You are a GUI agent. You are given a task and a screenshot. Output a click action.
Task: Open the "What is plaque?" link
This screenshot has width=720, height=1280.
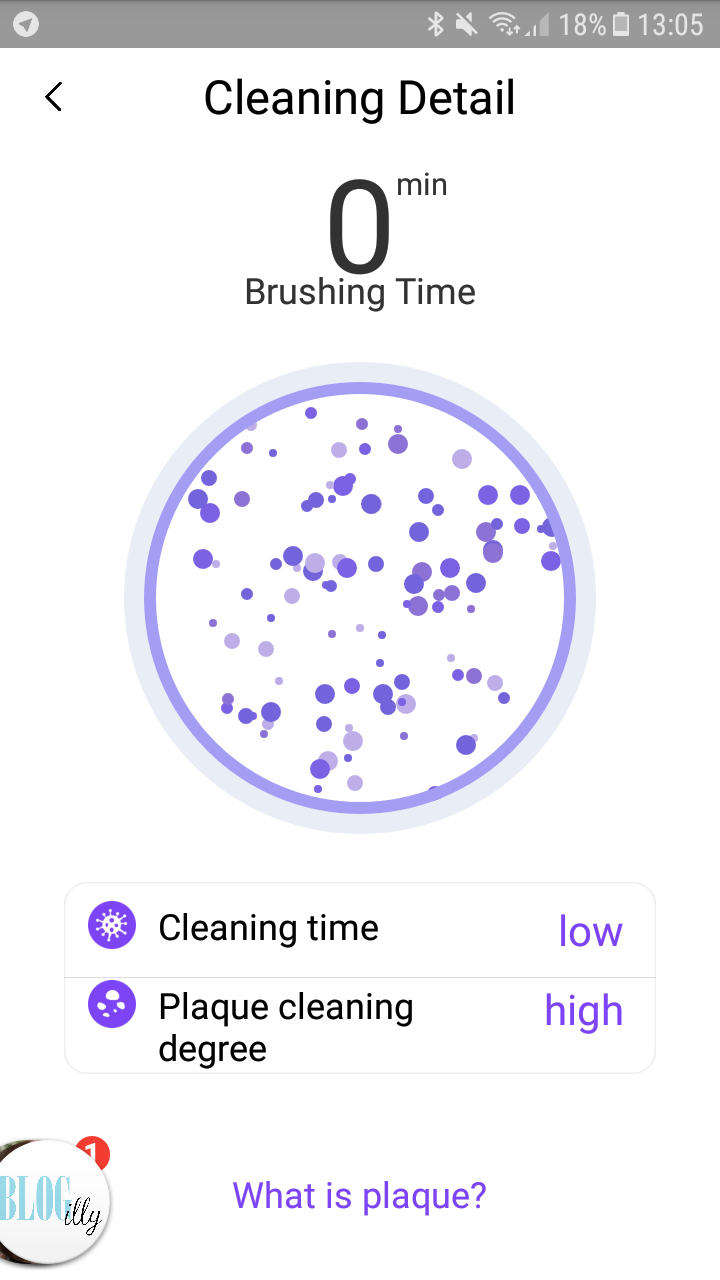click(x=359, y=1195)
